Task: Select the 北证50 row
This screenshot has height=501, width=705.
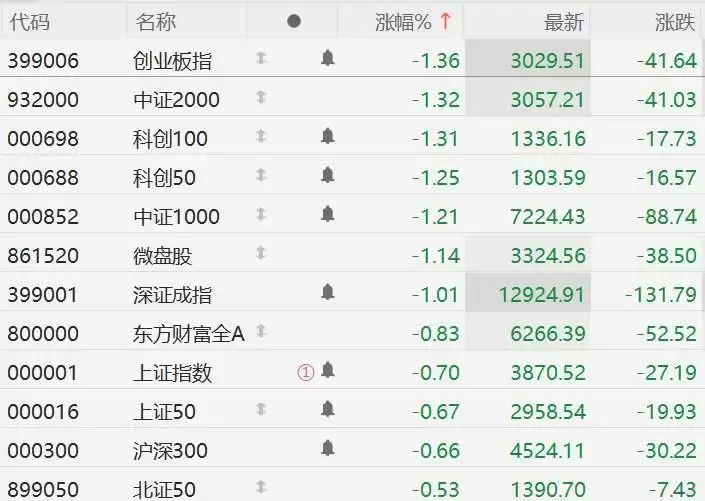Action: 164,489
